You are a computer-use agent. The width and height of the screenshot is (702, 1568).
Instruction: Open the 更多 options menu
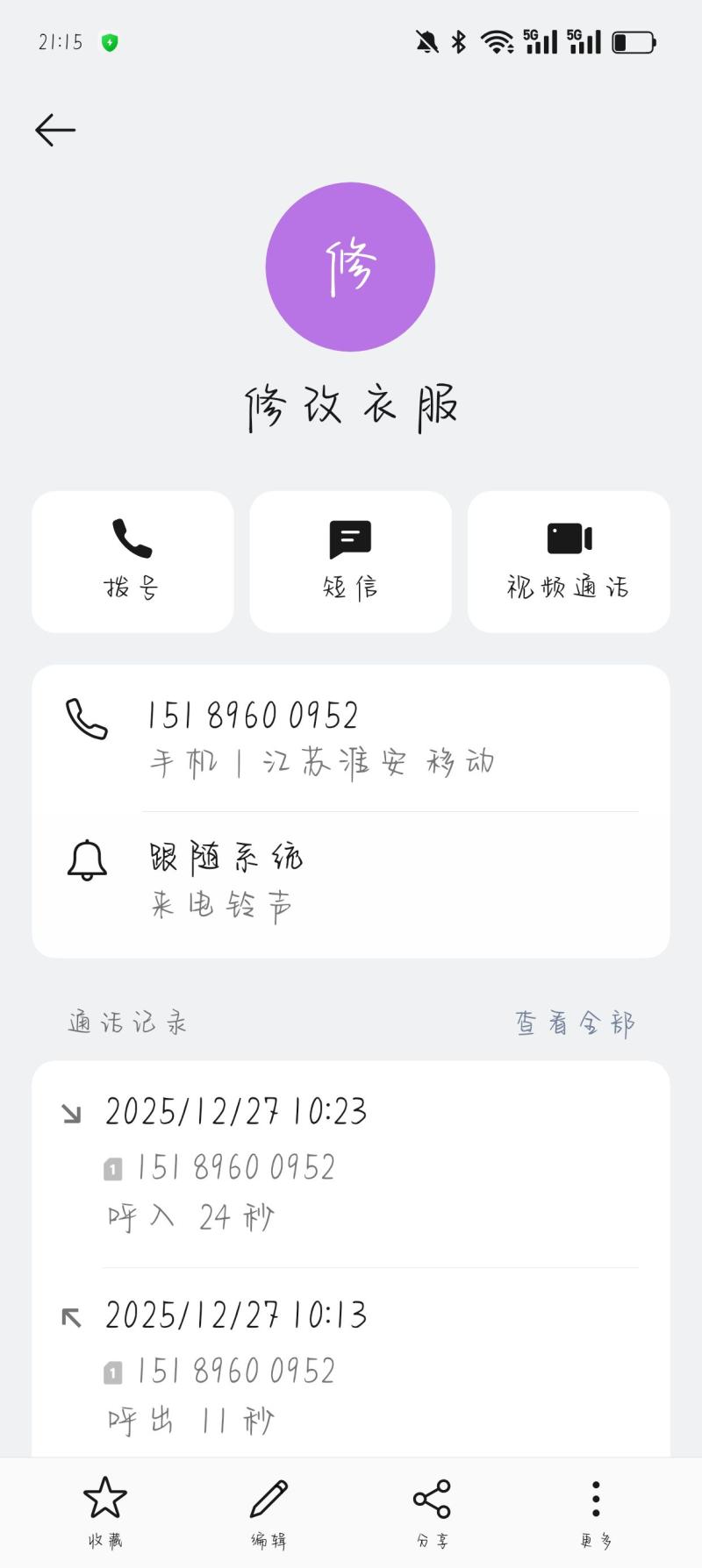596,1510
